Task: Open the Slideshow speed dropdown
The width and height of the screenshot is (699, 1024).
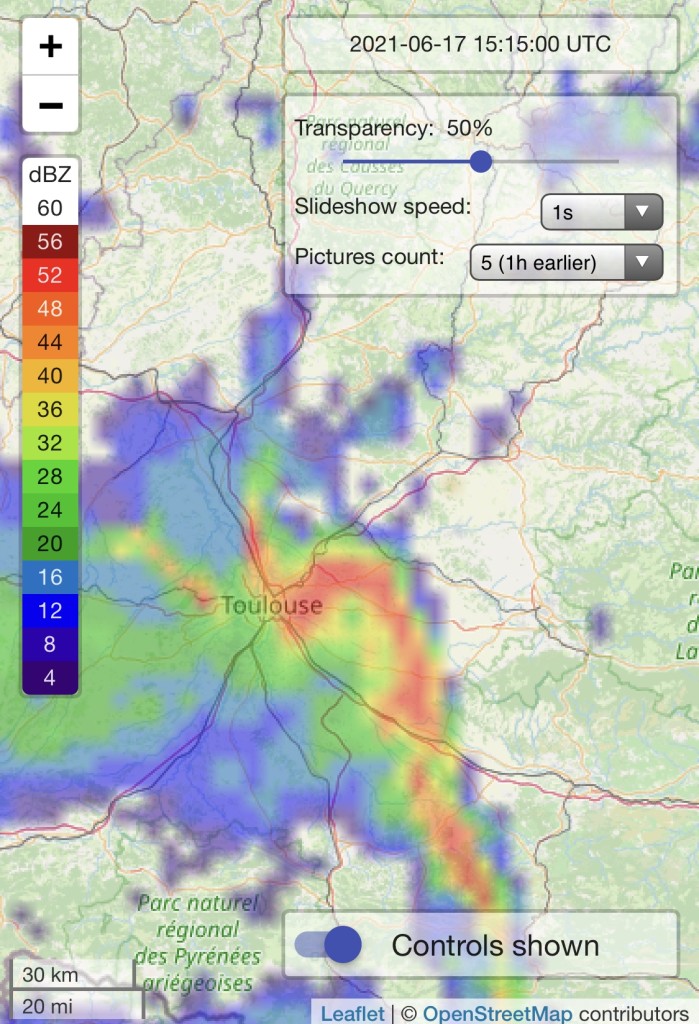Action: 602,212
